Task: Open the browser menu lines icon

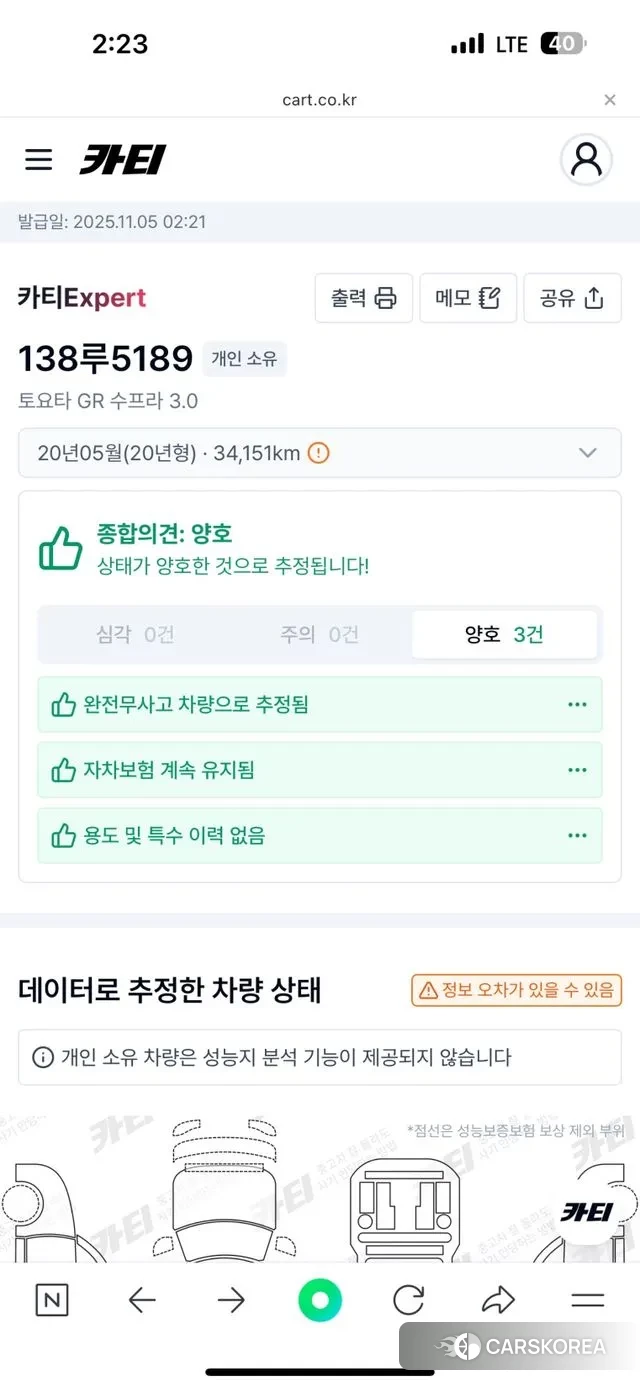Action: [x=587, y=1300]
